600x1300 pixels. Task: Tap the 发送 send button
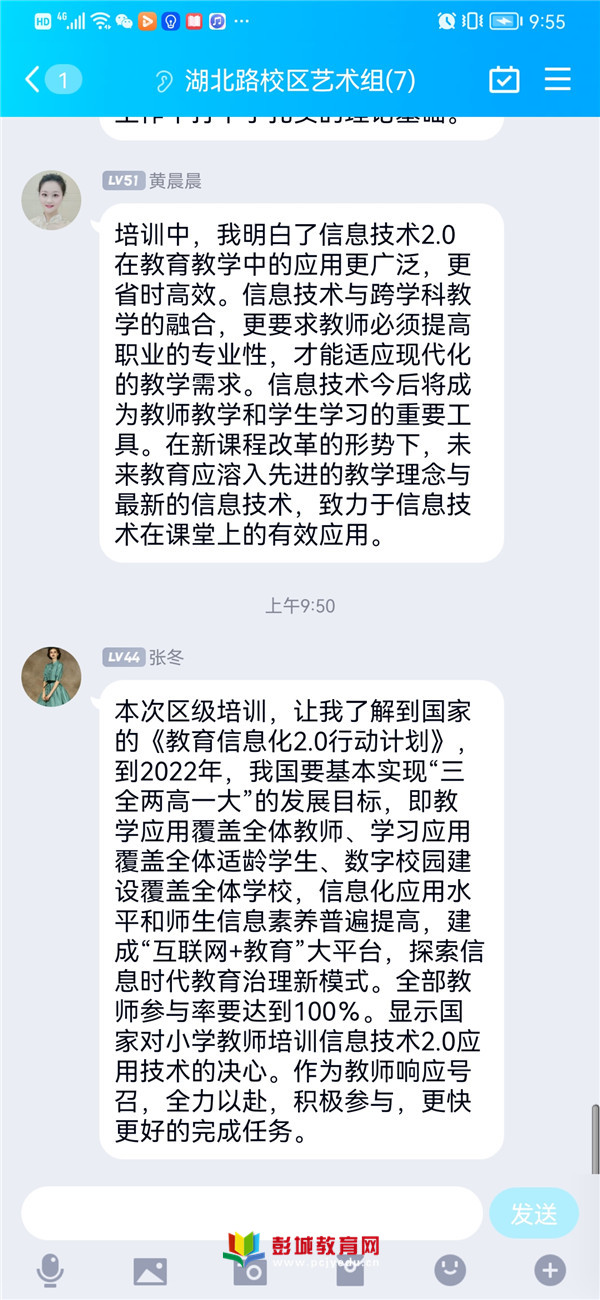pyautogui.click(x=533, y=1213)
